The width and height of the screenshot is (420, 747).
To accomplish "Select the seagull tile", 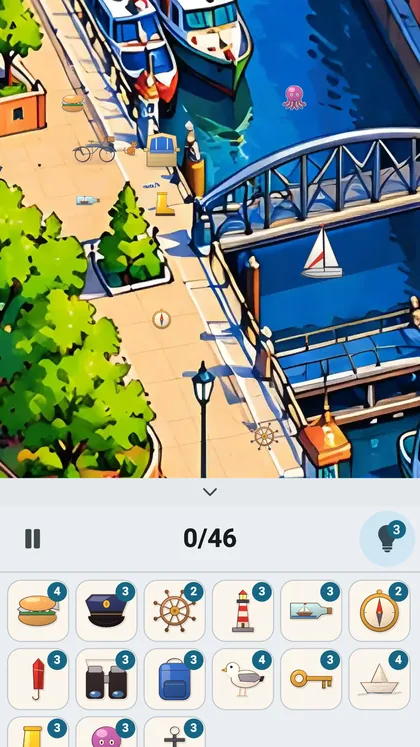I will pos(243,679).
